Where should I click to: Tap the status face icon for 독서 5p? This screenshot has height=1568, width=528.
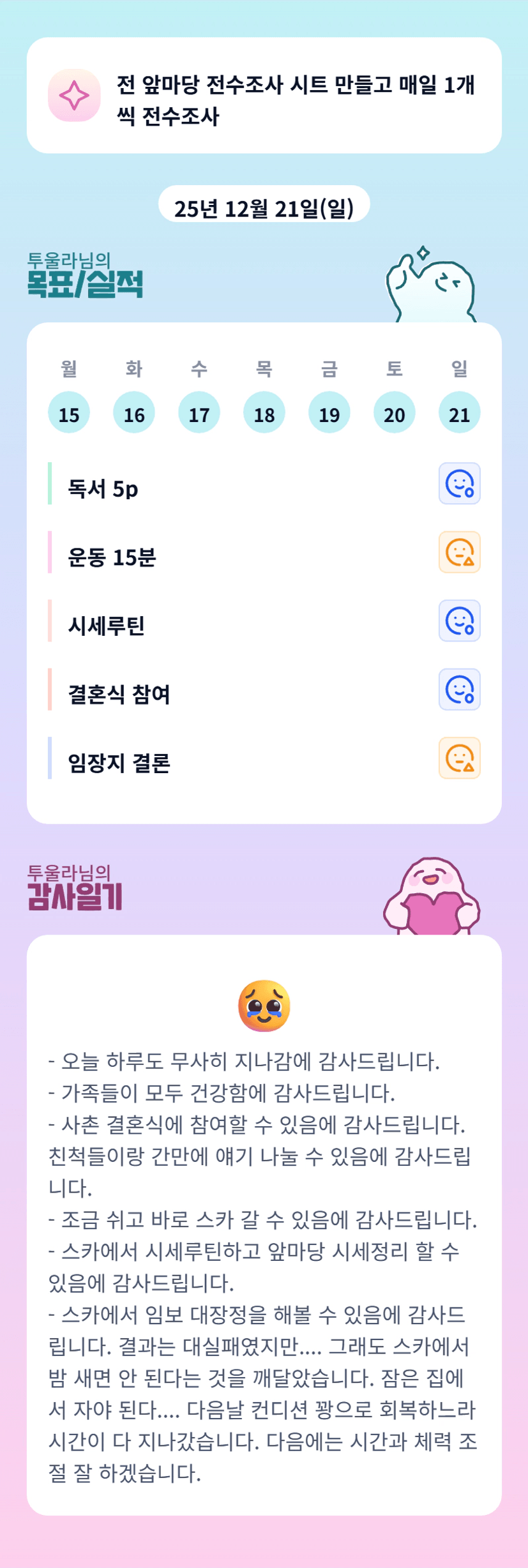click(x=460, y=483)
